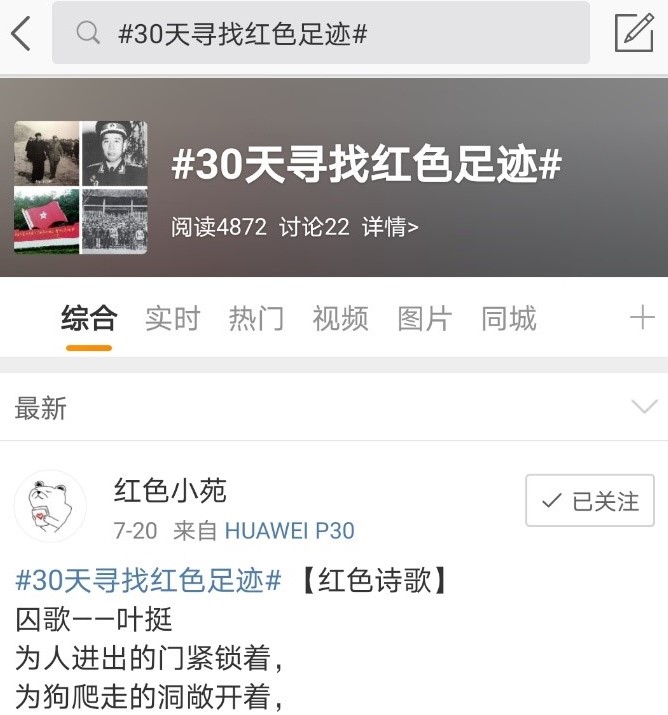Select the 综合 tab

89,319
